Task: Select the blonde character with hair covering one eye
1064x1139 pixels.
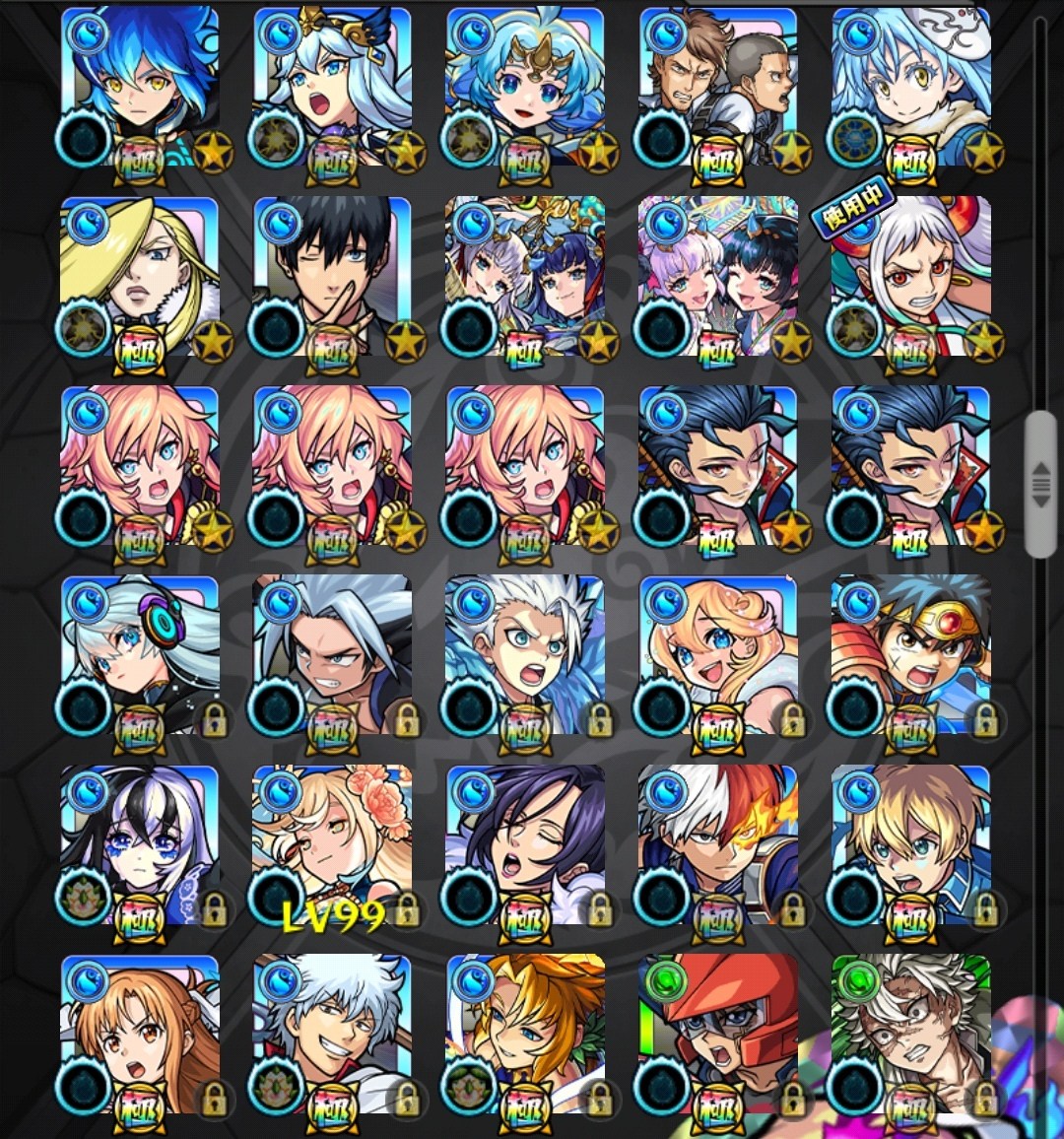Action: [x=139, y=276]
